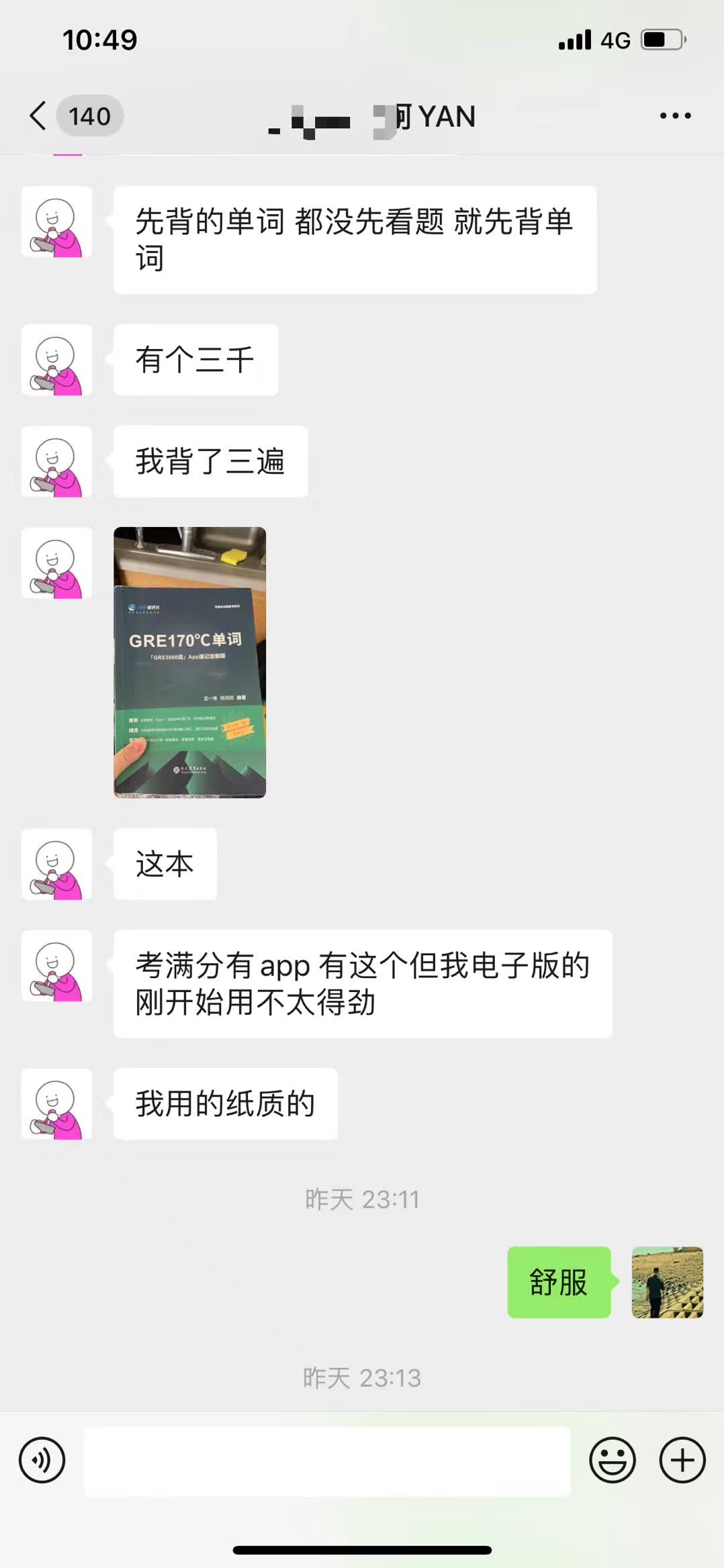Switch to voice message input
Image resolution: width=724 pixels, height=1568 pixels.
pyautogui.click(x=42, y=1460)
